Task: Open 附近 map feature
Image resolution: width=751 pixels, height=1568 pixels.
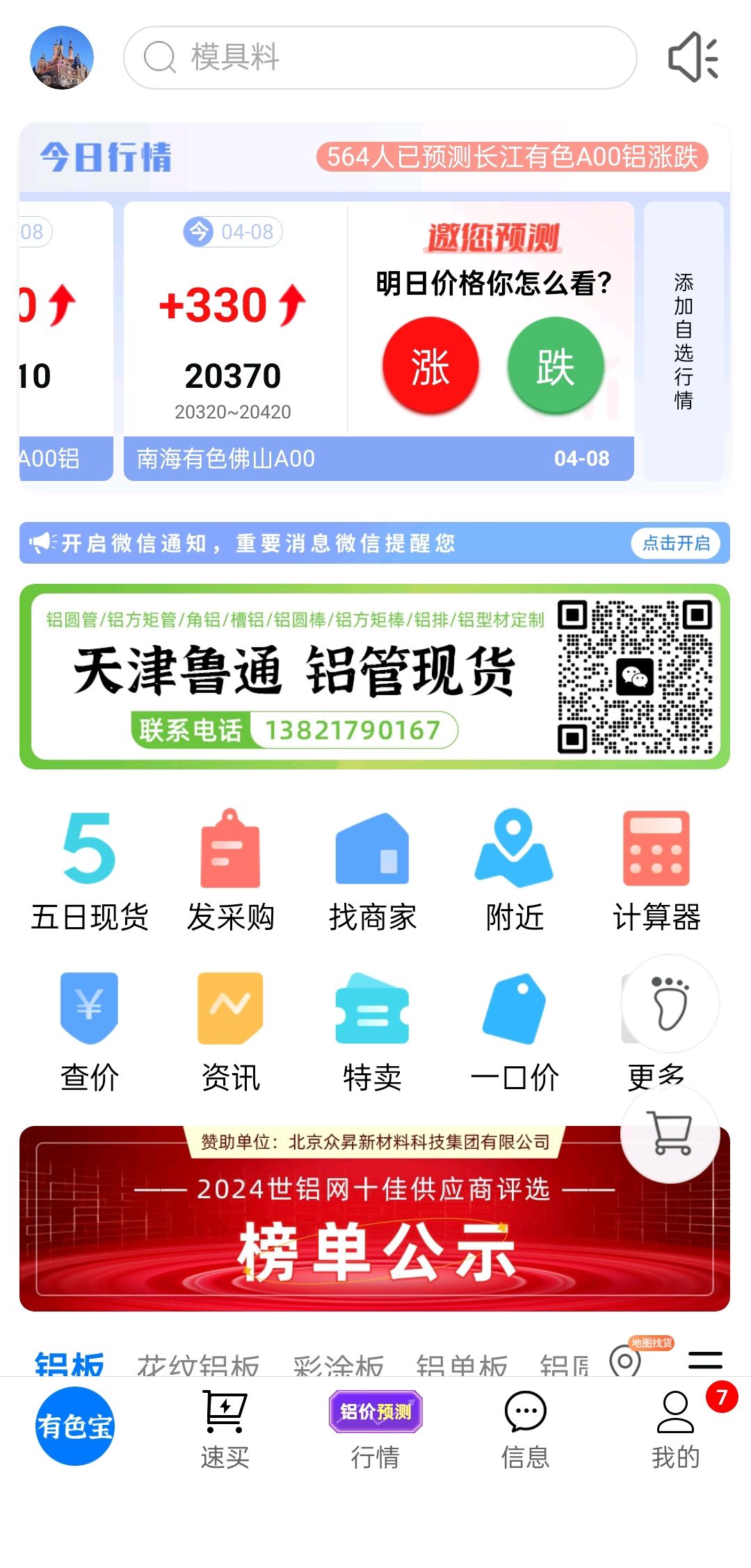Action: coord(515,872)
